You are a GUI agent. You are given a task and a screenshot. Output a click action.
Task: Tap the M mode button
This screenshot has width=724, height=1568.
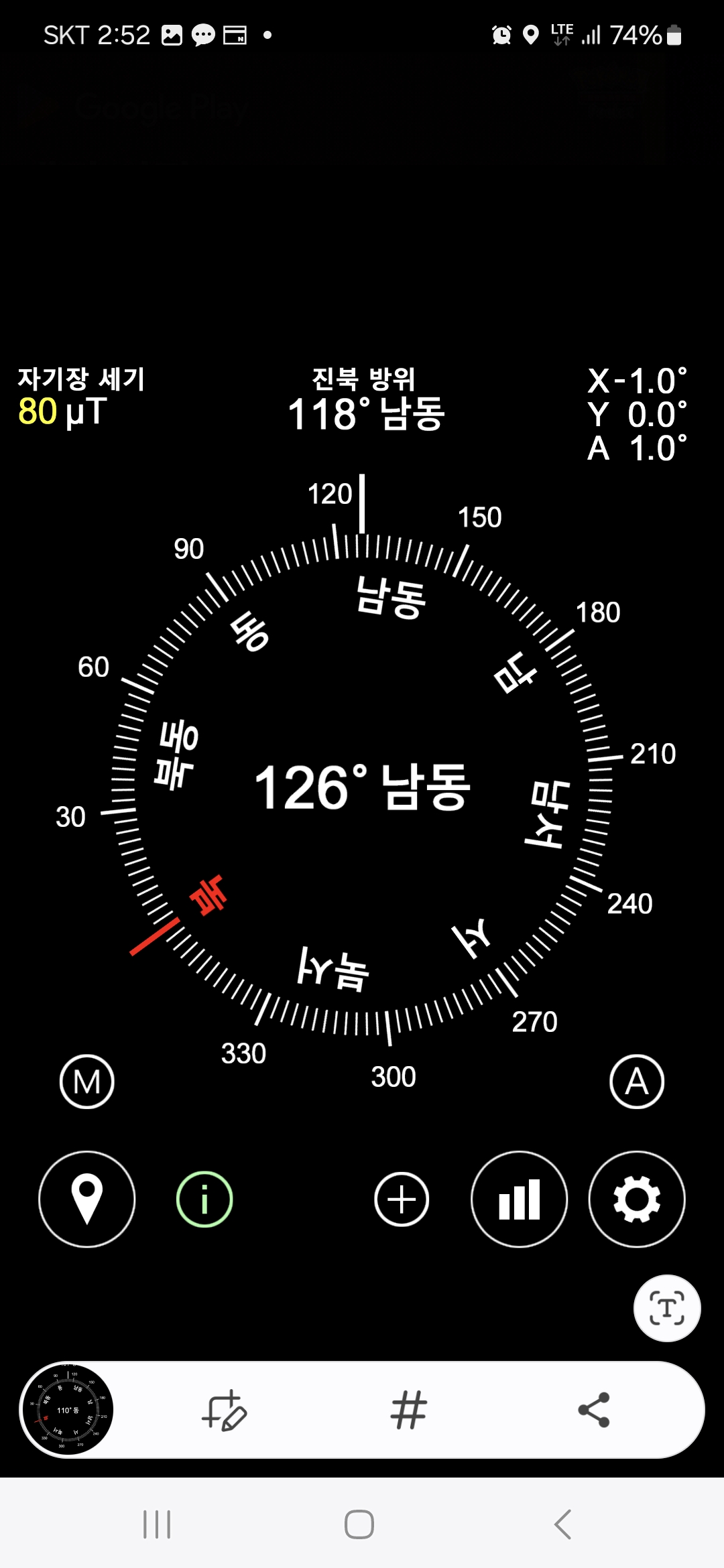click(87, 1082)
